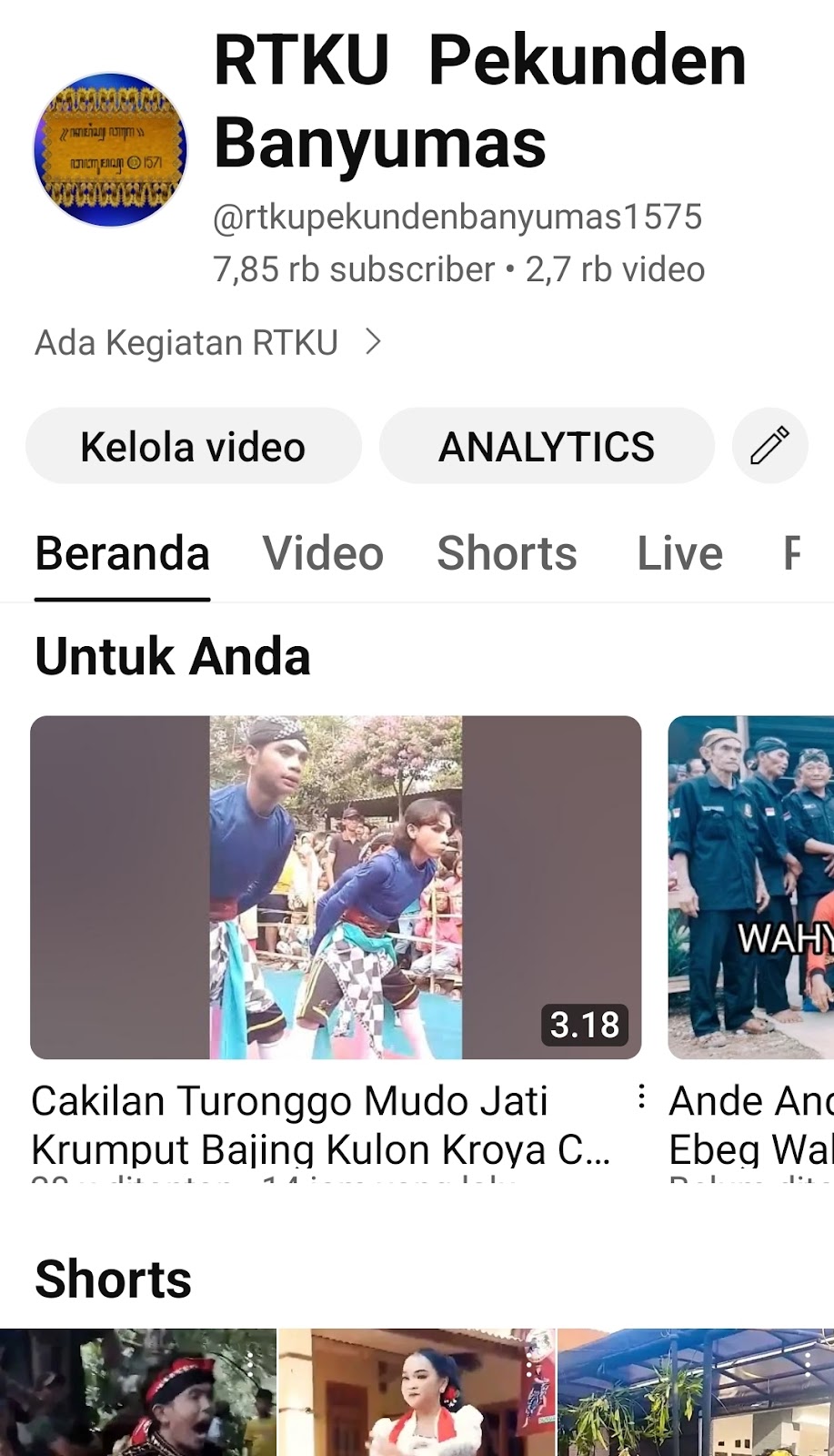
Task: Switch to the Video tab
Action: (x=323, y=553)
